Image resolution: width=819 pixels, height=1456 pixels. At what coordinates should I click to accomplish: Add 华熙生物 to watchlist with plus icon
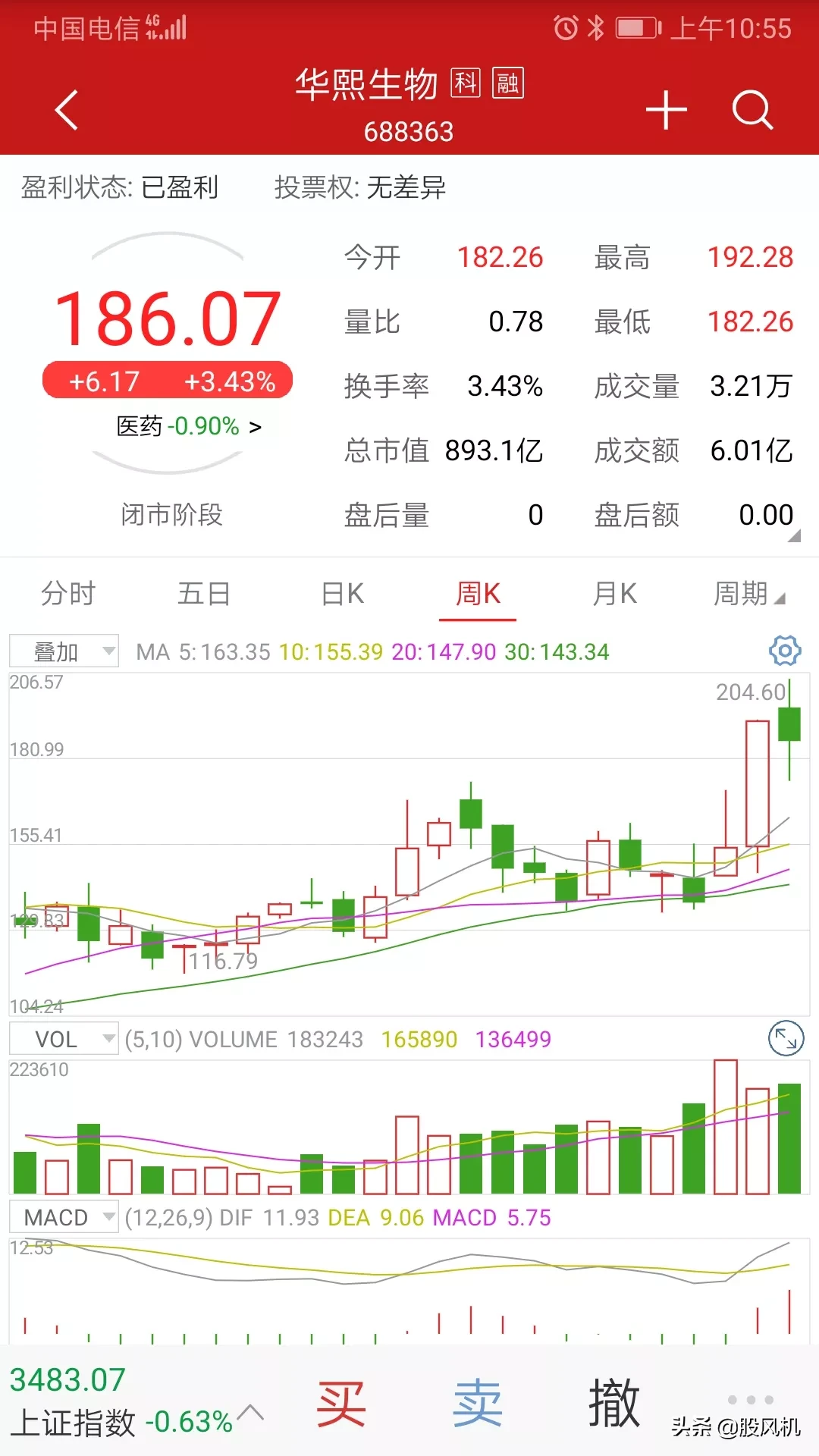point(666,110)
